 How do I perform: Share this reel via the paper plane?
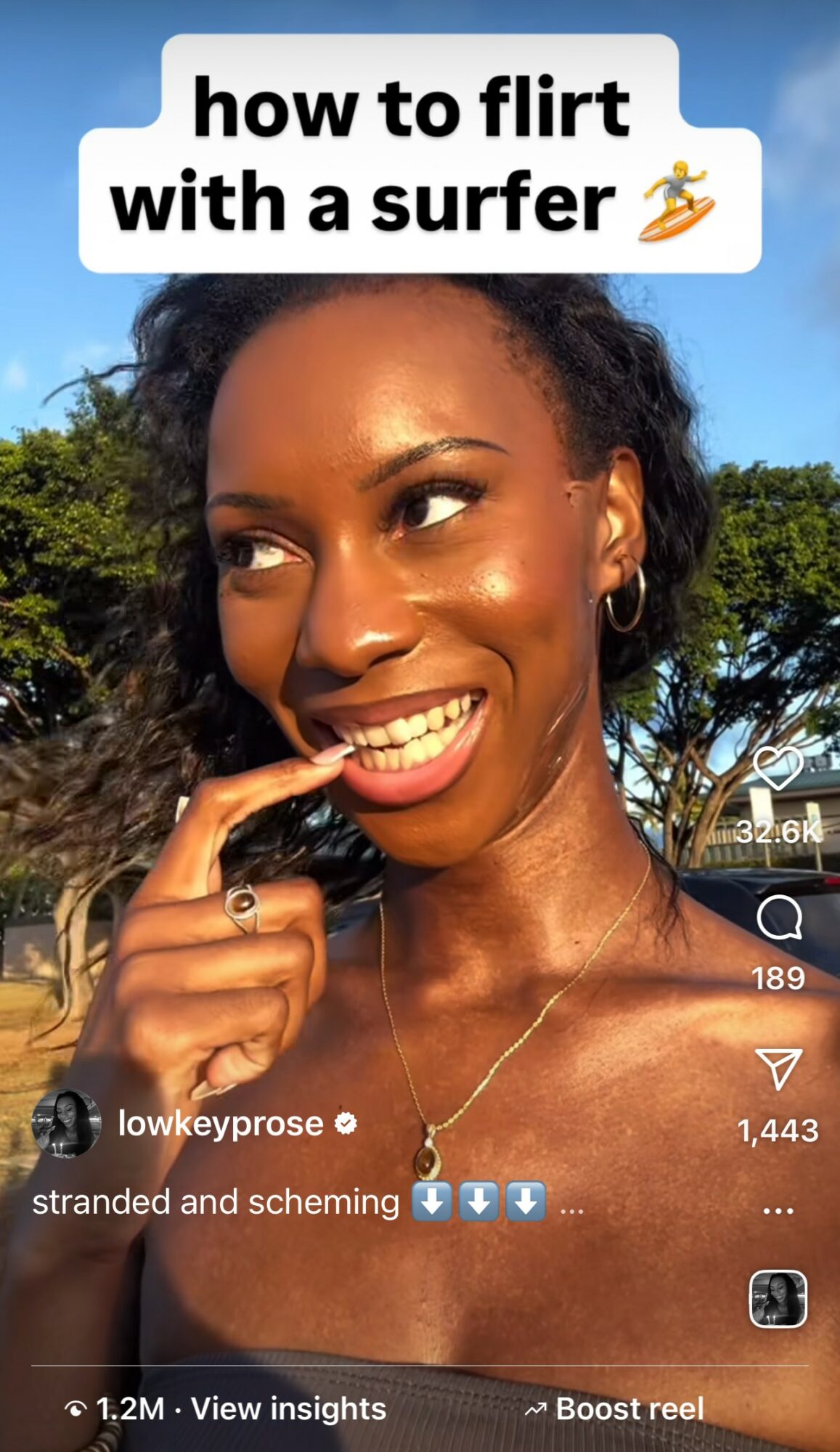point(778,1069)
